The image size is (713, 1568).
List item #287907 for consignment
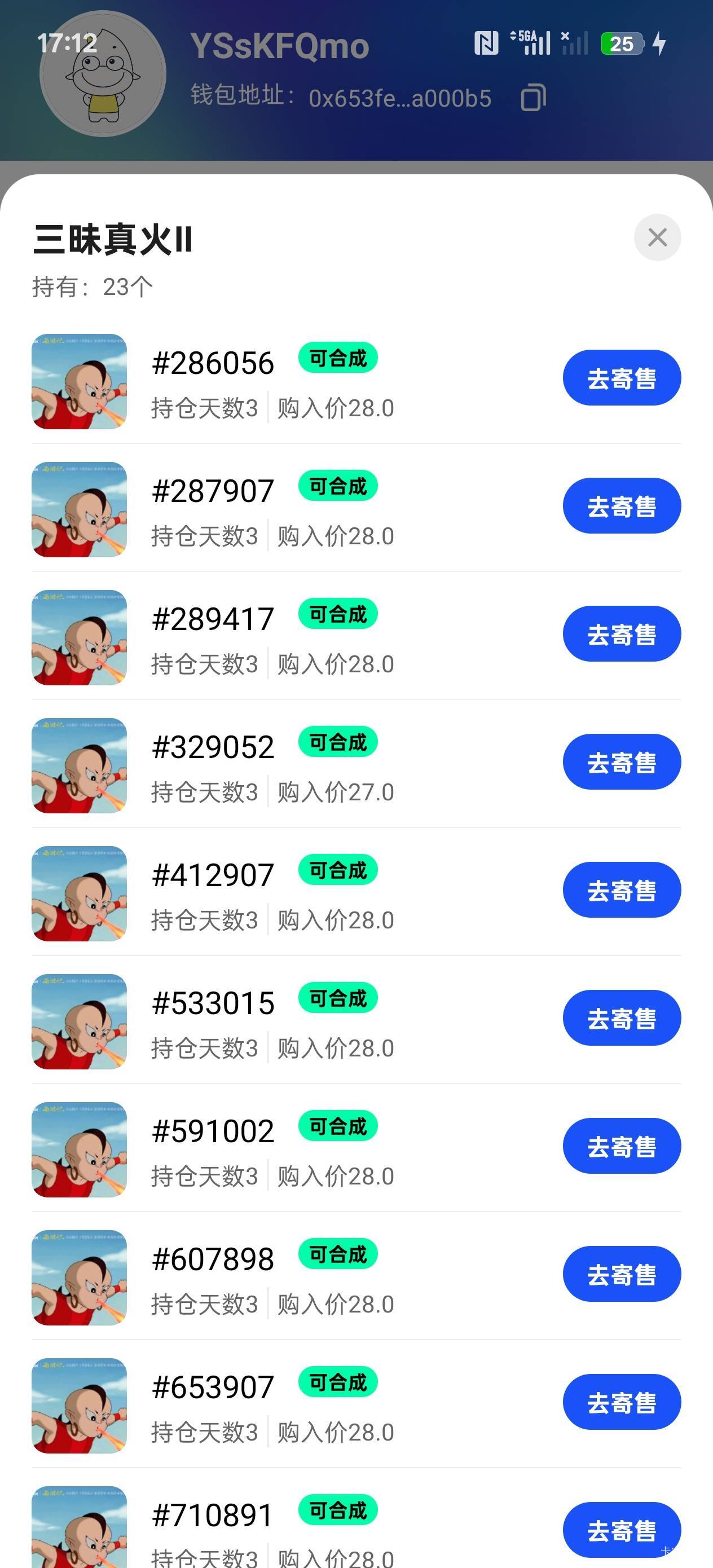coord(621,506)
